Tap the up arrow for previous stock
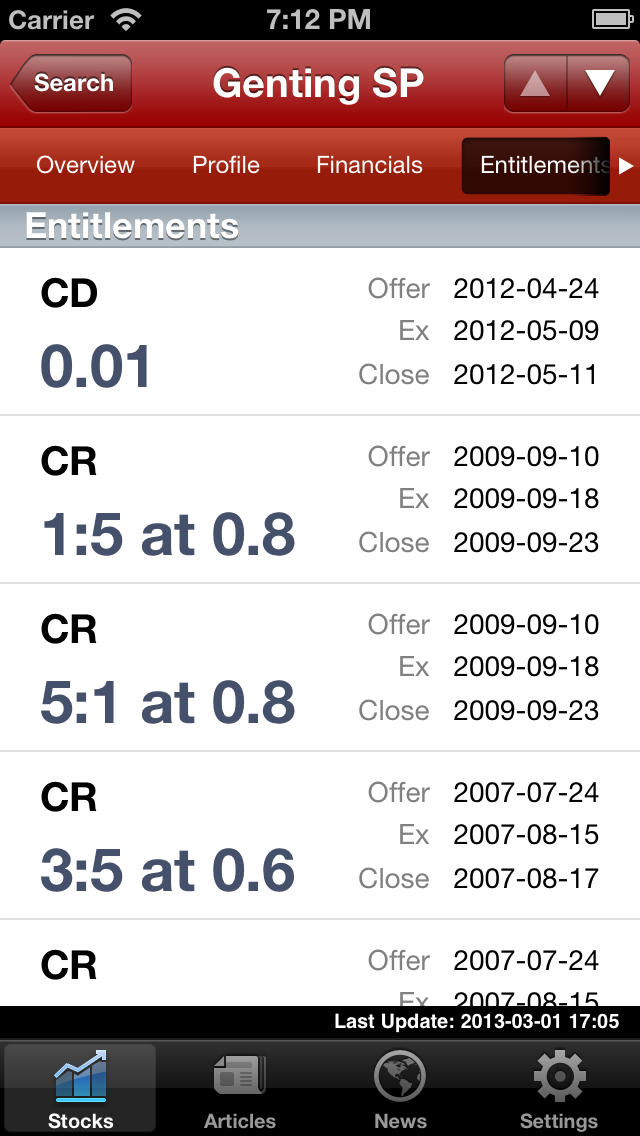This screenshot has width=640, height=1136. pos(536,83)
